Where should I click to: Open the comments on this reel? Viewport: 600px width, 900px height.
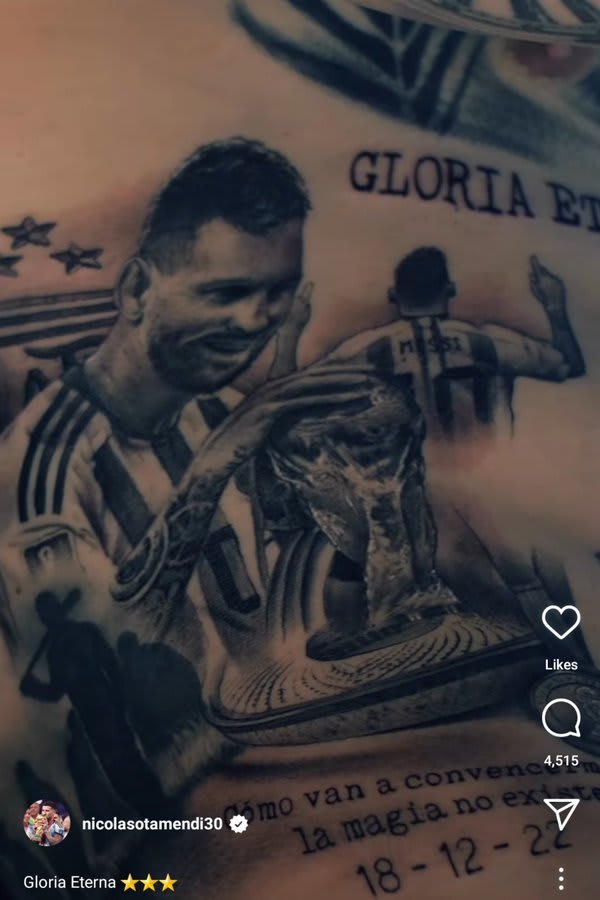click(561, 718)
